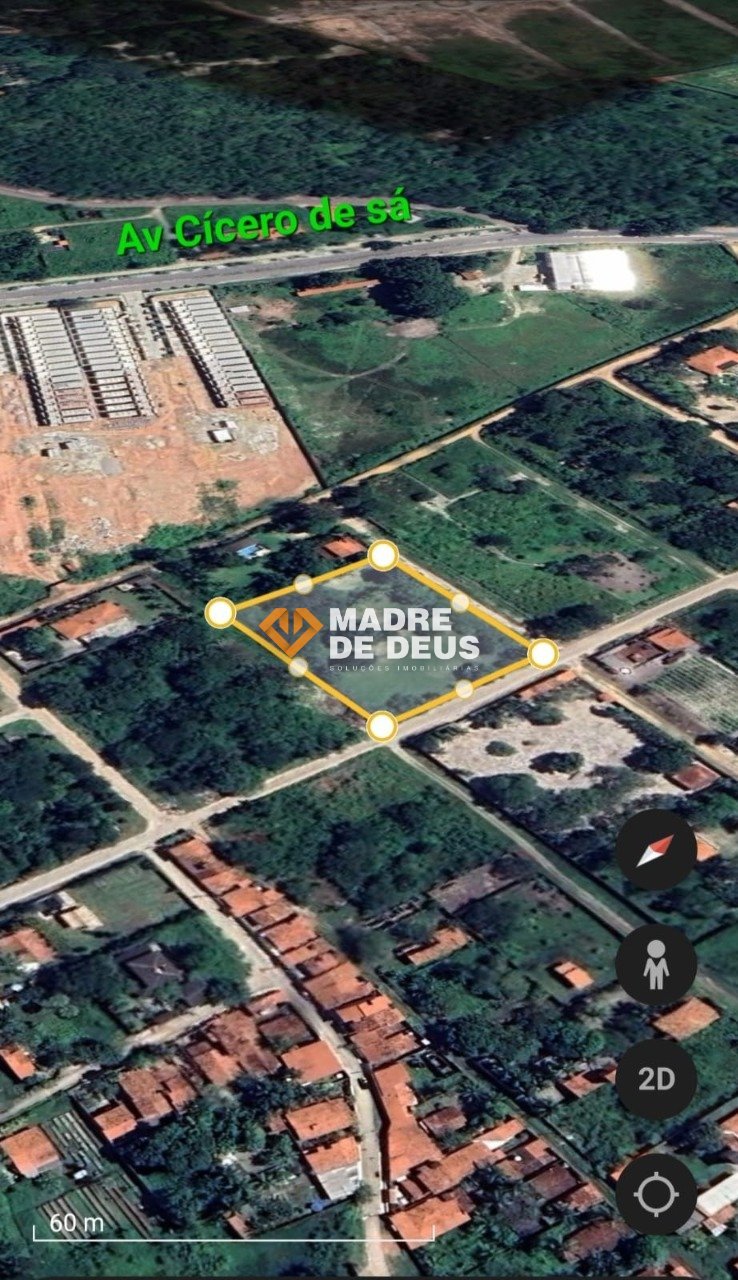Open Street View with the pegman button
This screenshot has width=738, height=1280.
pyautogui.click(x=656, y=965)
